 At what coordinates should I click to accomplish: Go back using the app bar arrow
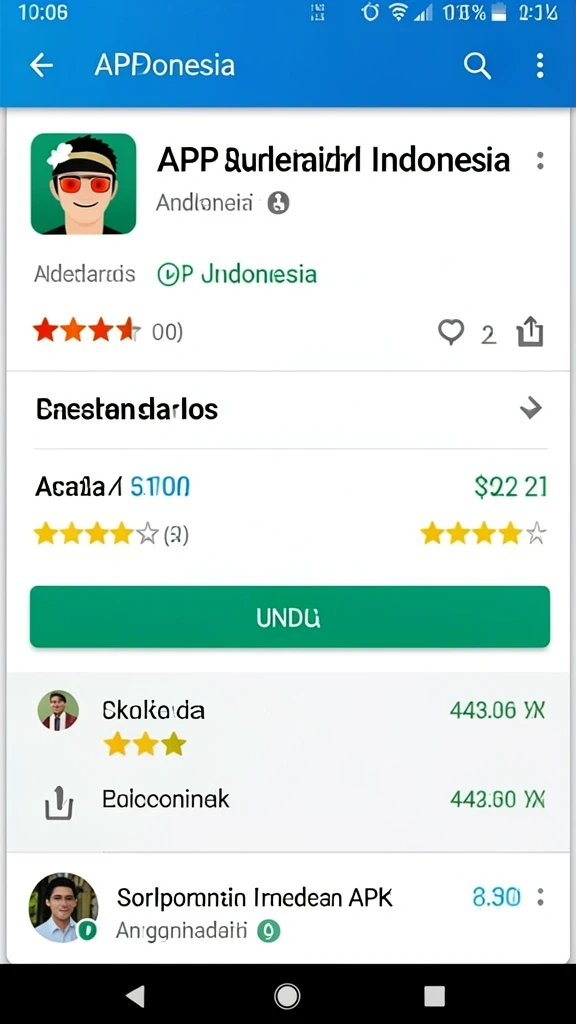[41, 65]
